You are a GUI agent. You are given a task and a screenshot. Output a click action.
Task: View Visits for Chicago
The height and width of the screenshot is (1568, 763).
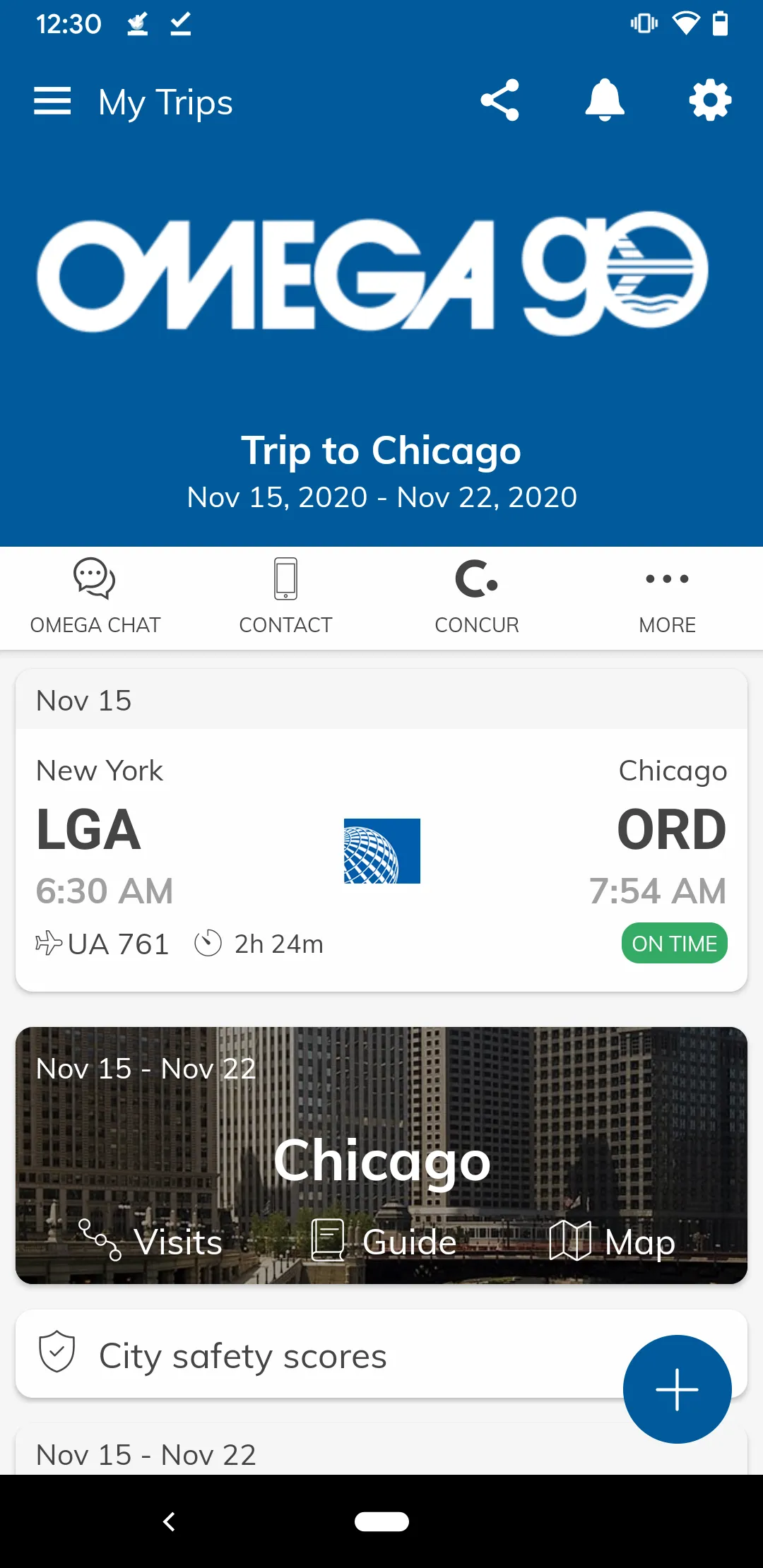tap(151, 1242)
